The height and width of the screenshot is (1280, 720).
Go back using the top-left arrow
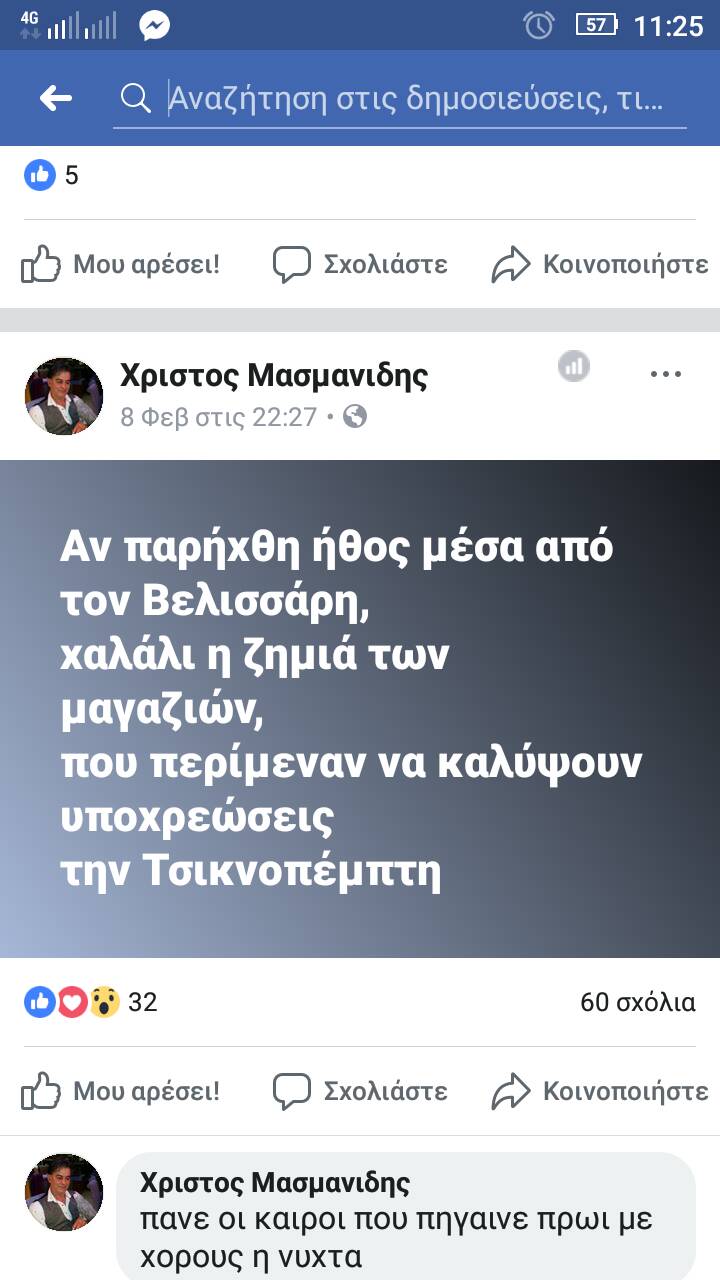[x=56, y=98]
